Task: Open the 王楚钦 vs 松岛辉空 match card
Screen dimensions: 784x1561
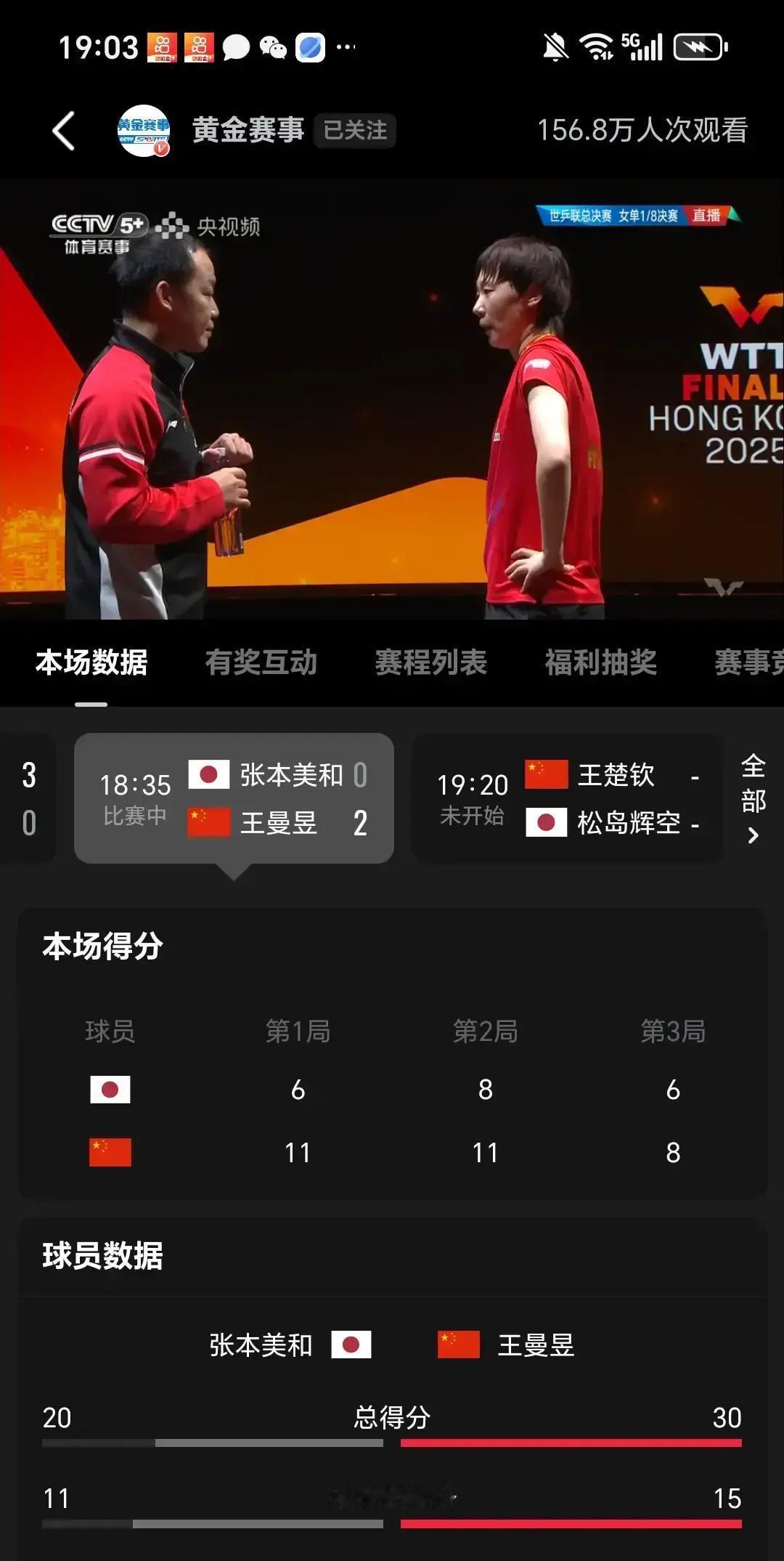Action: 566,798
